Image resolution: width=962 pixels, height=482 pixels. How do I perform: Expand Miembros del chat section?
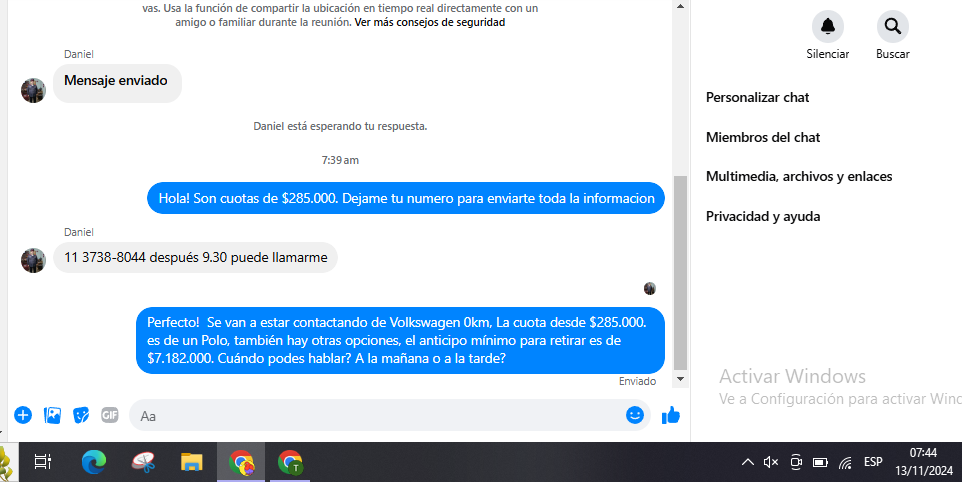pos(763,137)
